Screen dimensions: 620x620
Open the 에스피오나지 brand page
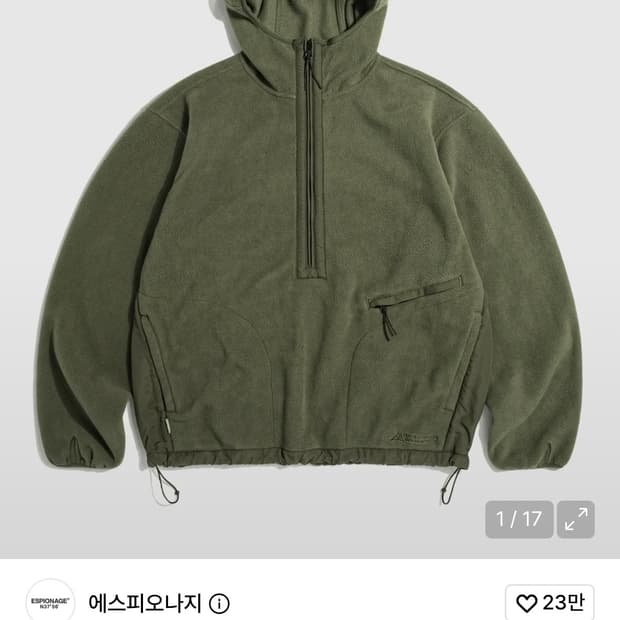tap(145, 603)
